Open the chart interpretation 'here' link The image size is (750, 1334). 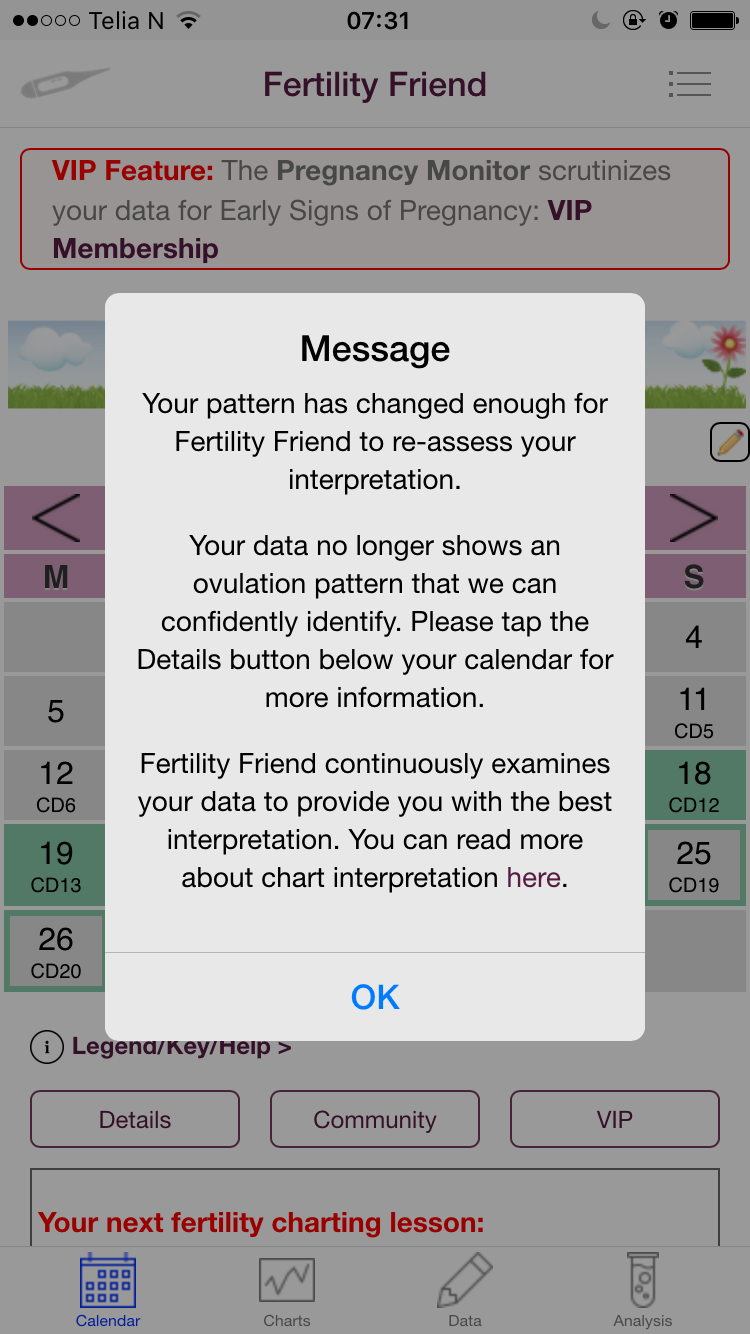pyautogui.click(x=533, y=878)
